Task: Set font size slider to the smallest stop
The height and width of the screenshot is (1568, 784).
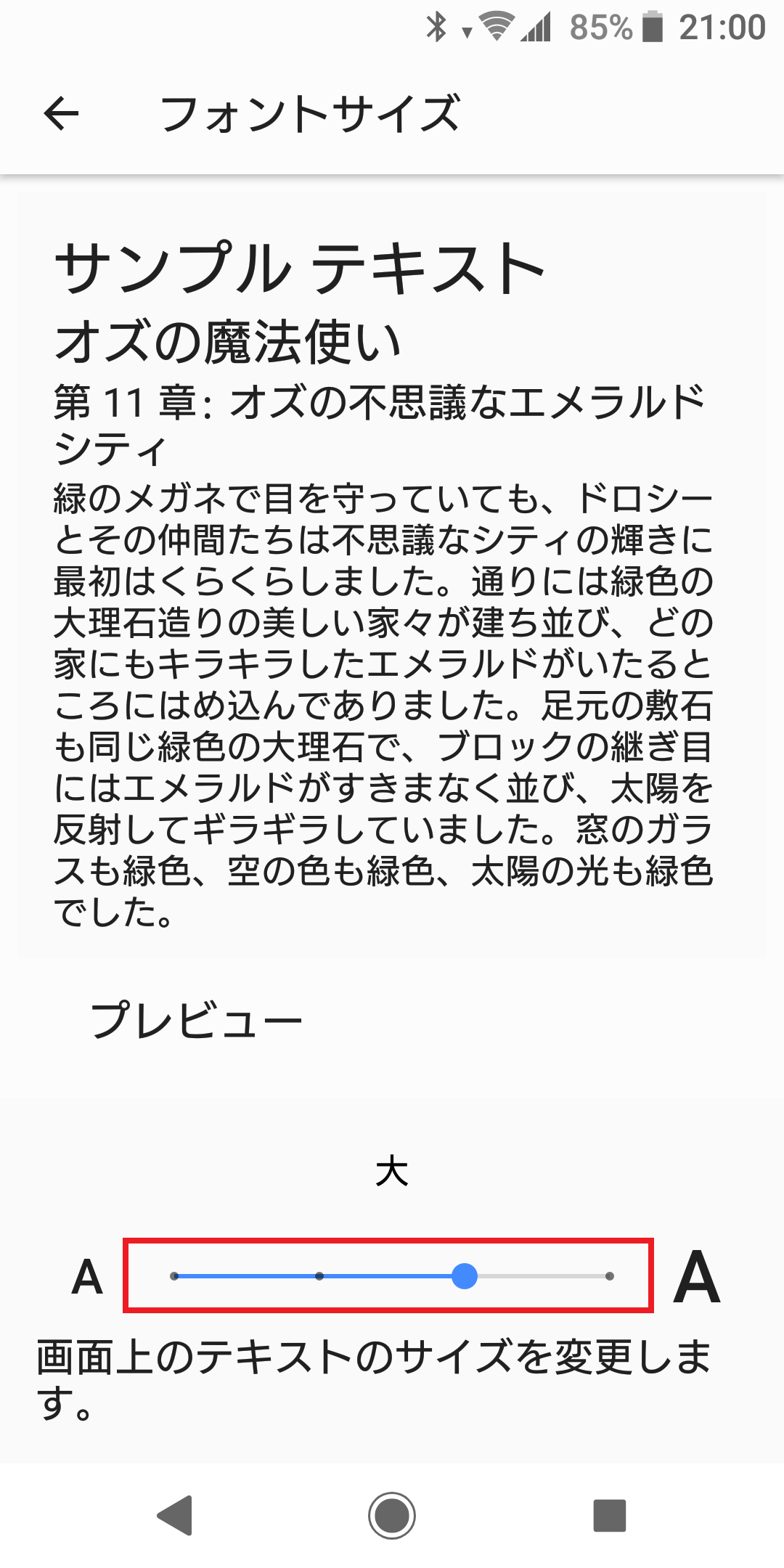Action: click(x=174, y=1276)
